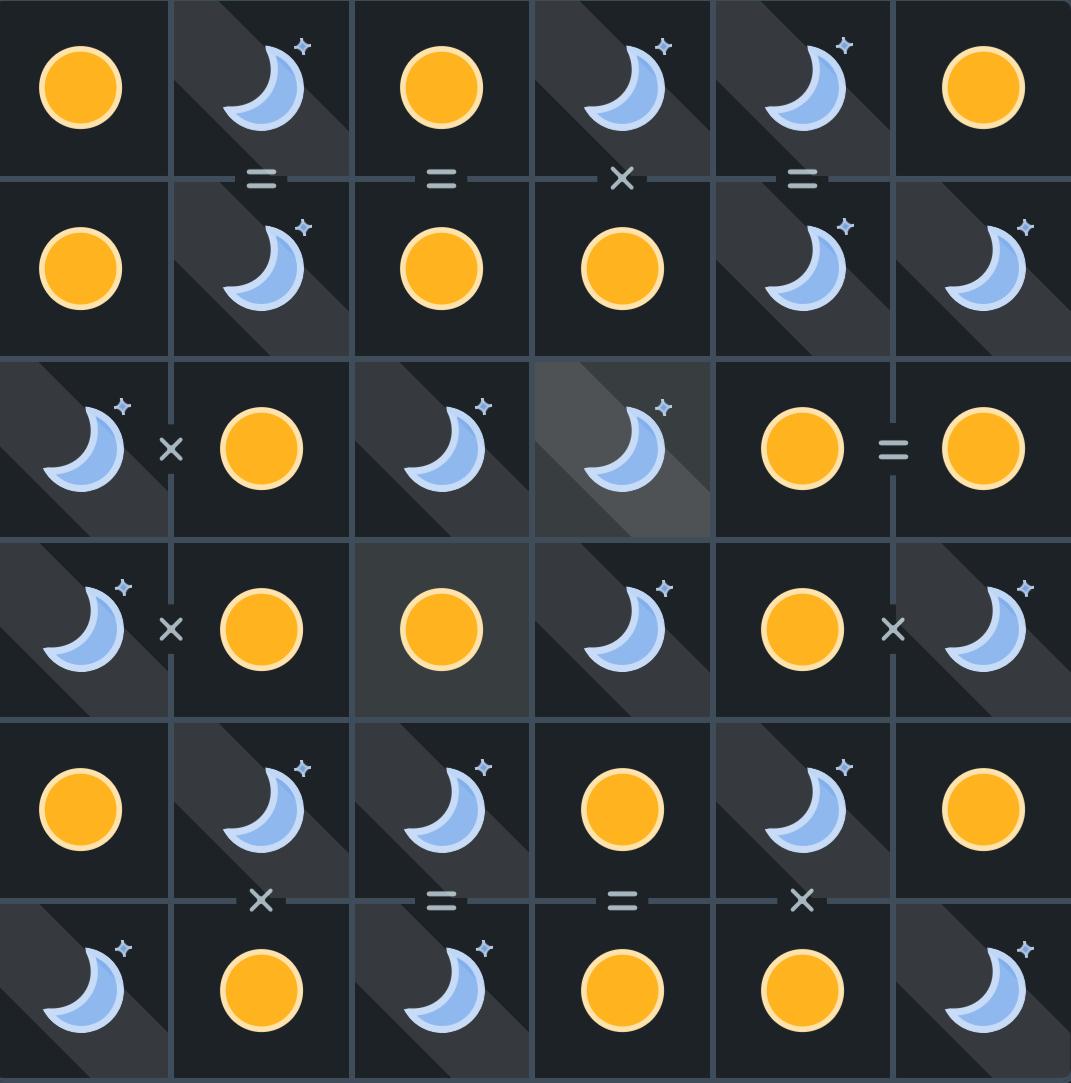
Task: Tap the lighter highlighted sun cell
Action: coord(441,629)
